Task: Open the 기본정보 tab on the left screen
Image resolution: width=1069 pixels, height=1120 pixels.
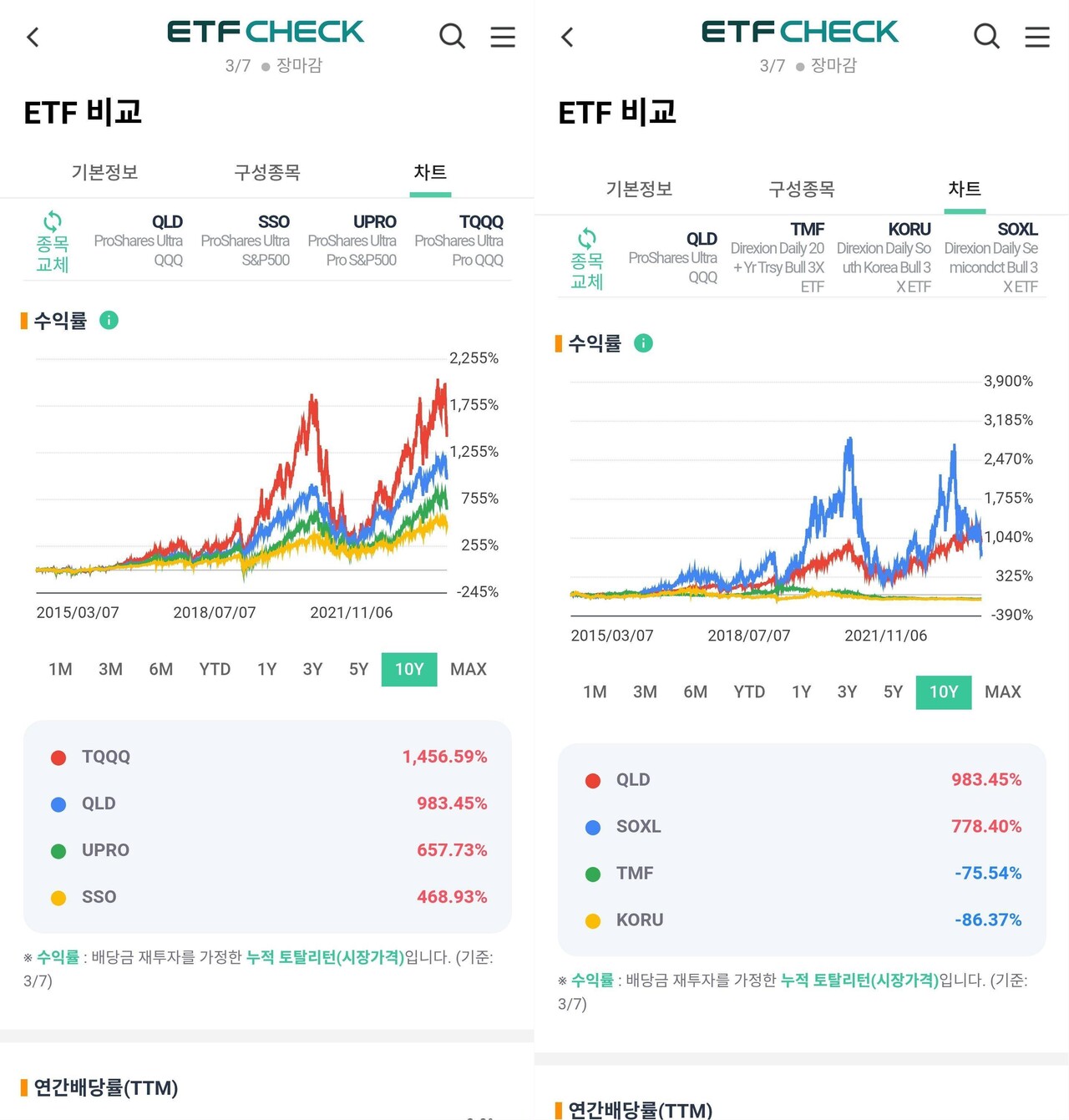Action: tap(104, 172)
